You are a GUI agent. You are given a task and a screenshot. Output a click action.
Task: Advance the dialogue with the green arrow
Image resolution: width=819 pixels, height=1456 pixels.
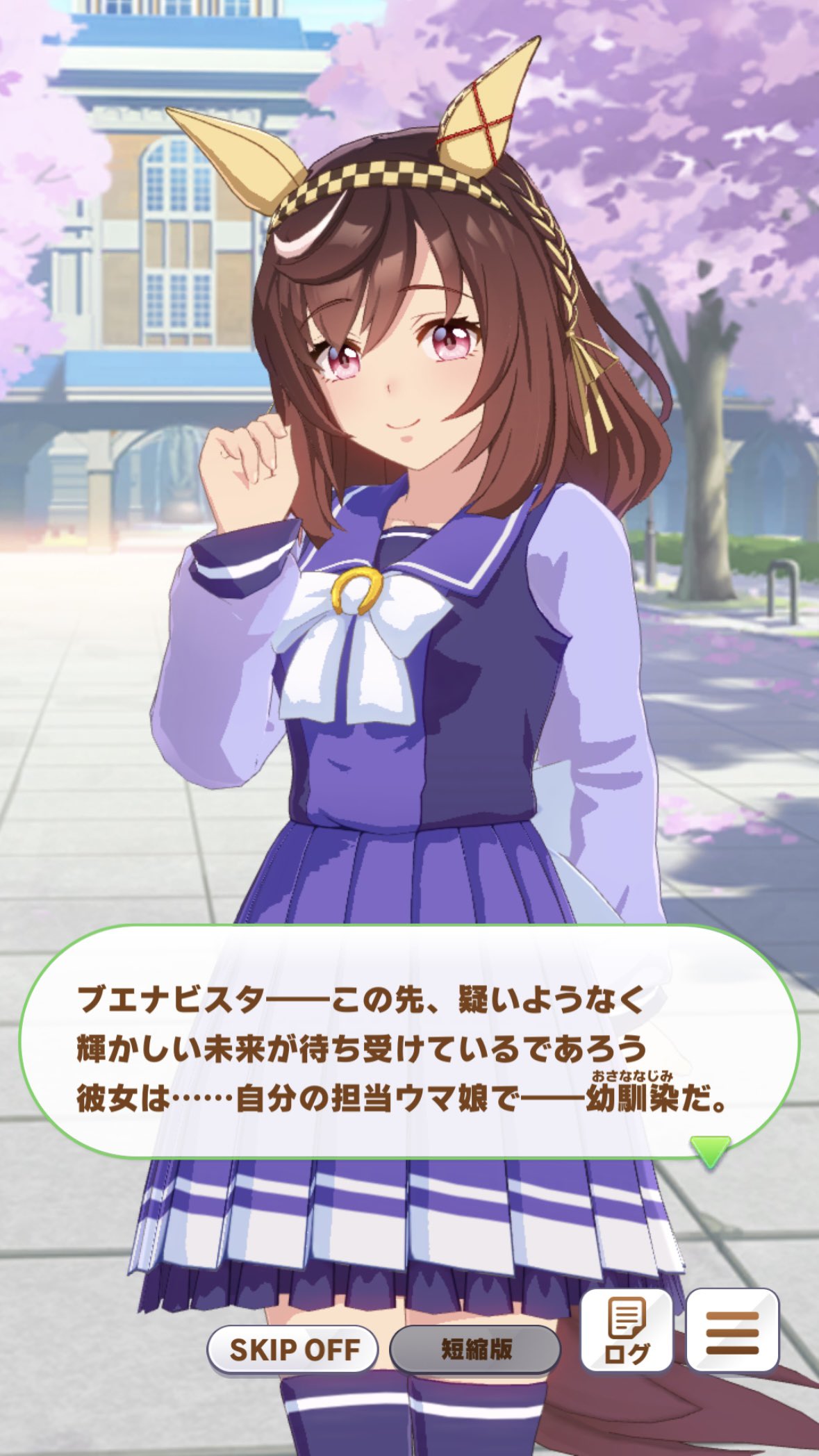(709, 1151)
